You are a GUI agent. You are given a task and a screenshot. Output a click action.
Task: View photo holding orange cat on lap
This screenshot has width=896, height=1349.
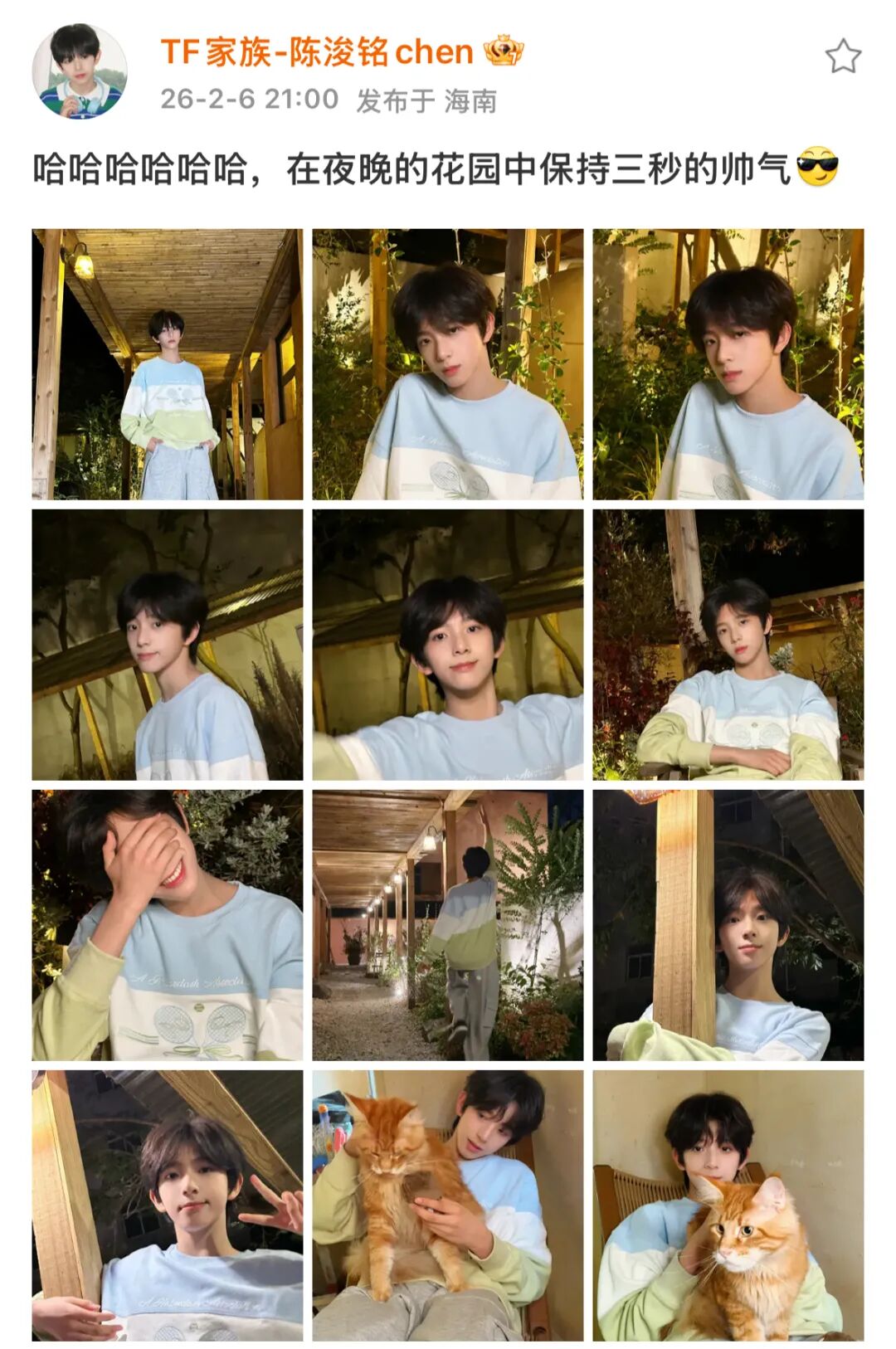[447, 1205]
